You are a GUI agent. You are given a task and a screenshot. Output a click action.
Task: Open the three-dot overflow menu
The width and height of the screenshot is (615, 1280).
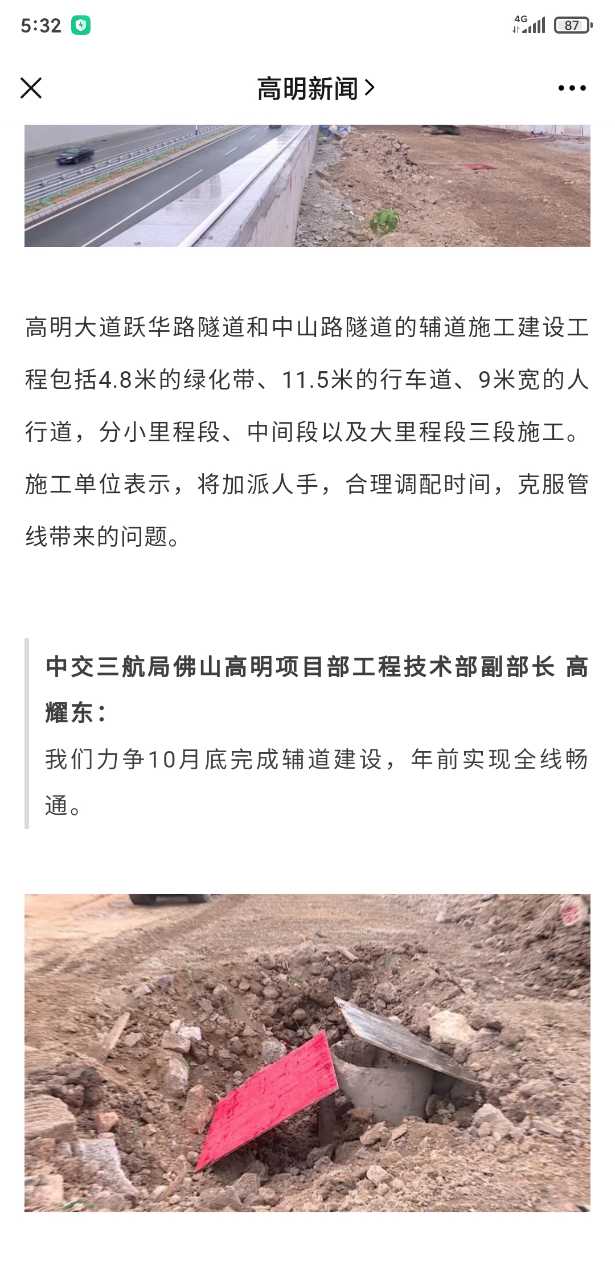[572, 88]
